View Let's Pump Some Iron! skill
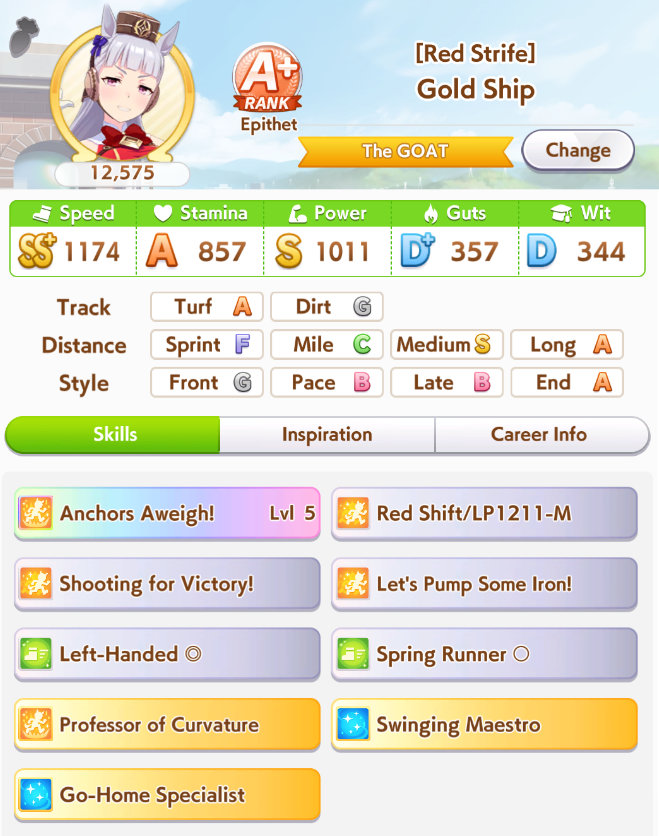This screenshot has height=836, width=659. coord(484,584)
